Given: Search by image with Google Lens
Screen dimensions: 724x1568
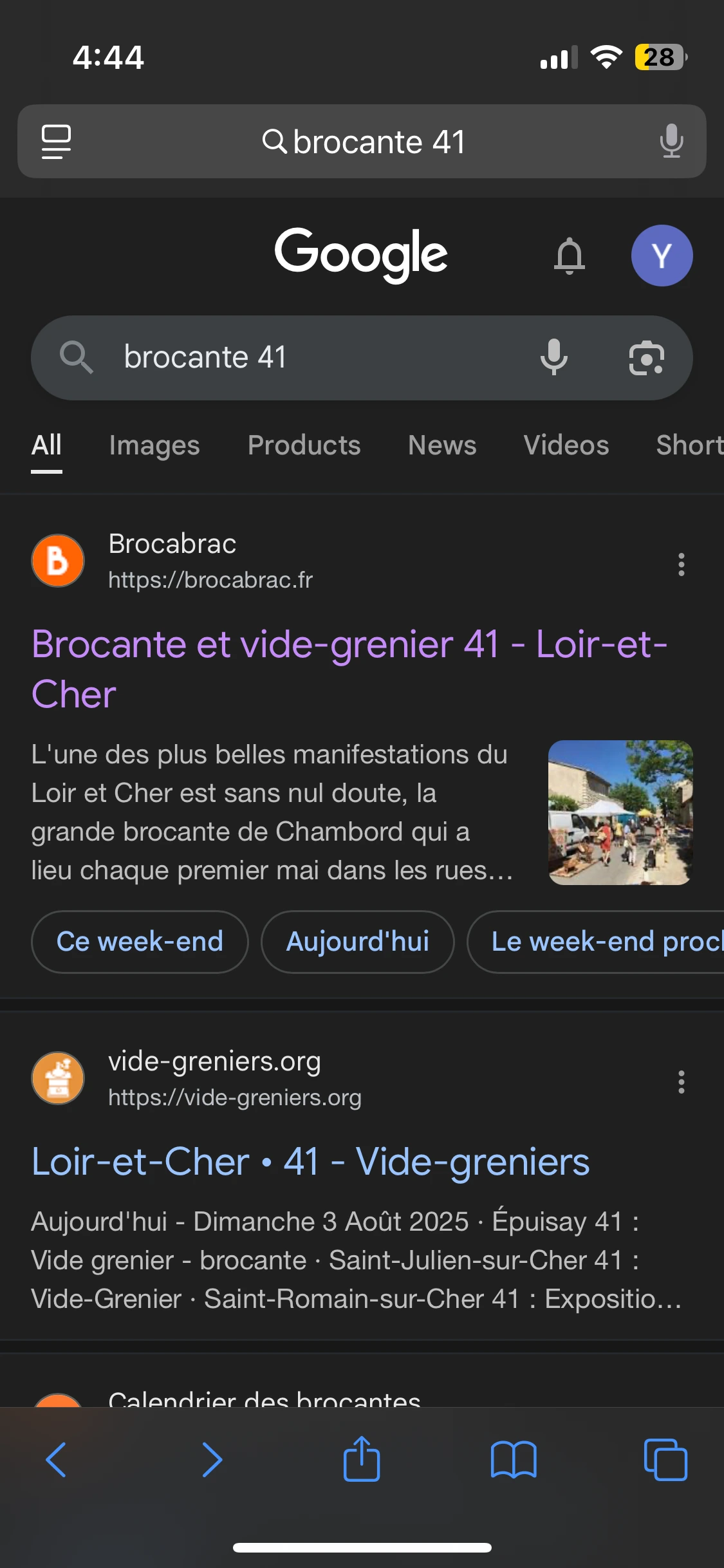Looking at the screenshot, I should click(x=646, y=358).
